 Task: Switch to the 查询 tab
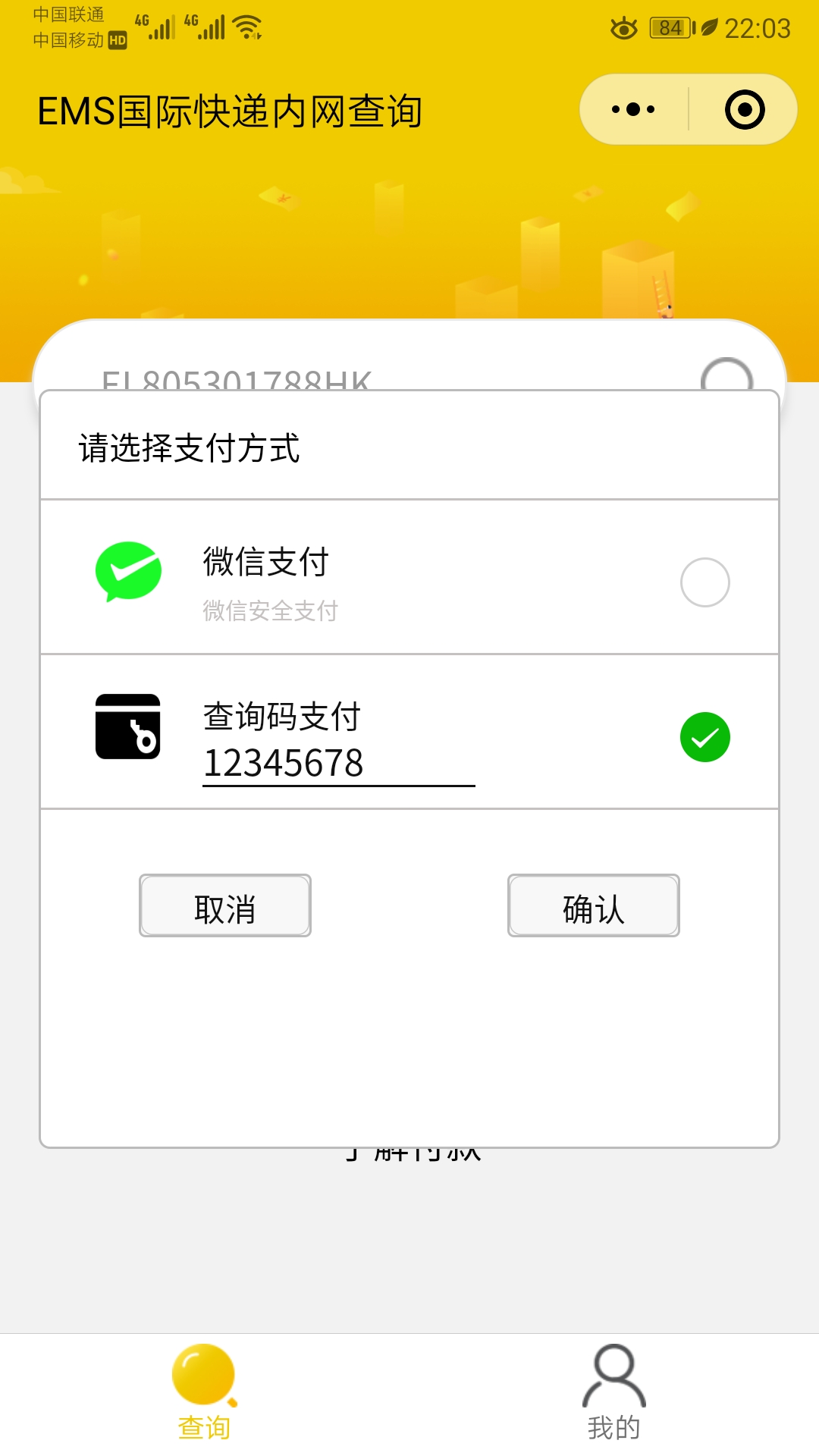[205, 1392]
